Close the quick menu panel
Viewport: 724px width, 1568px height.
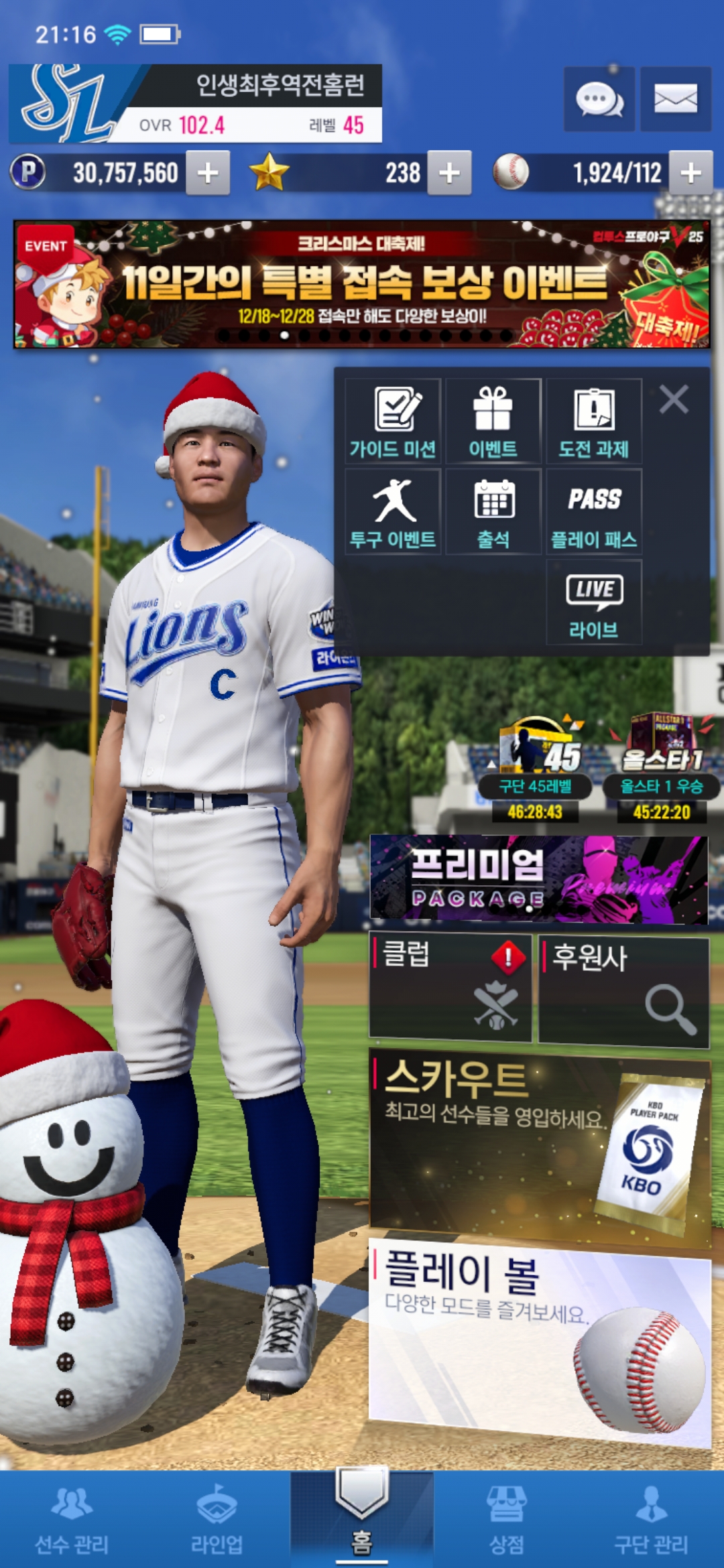674,400
